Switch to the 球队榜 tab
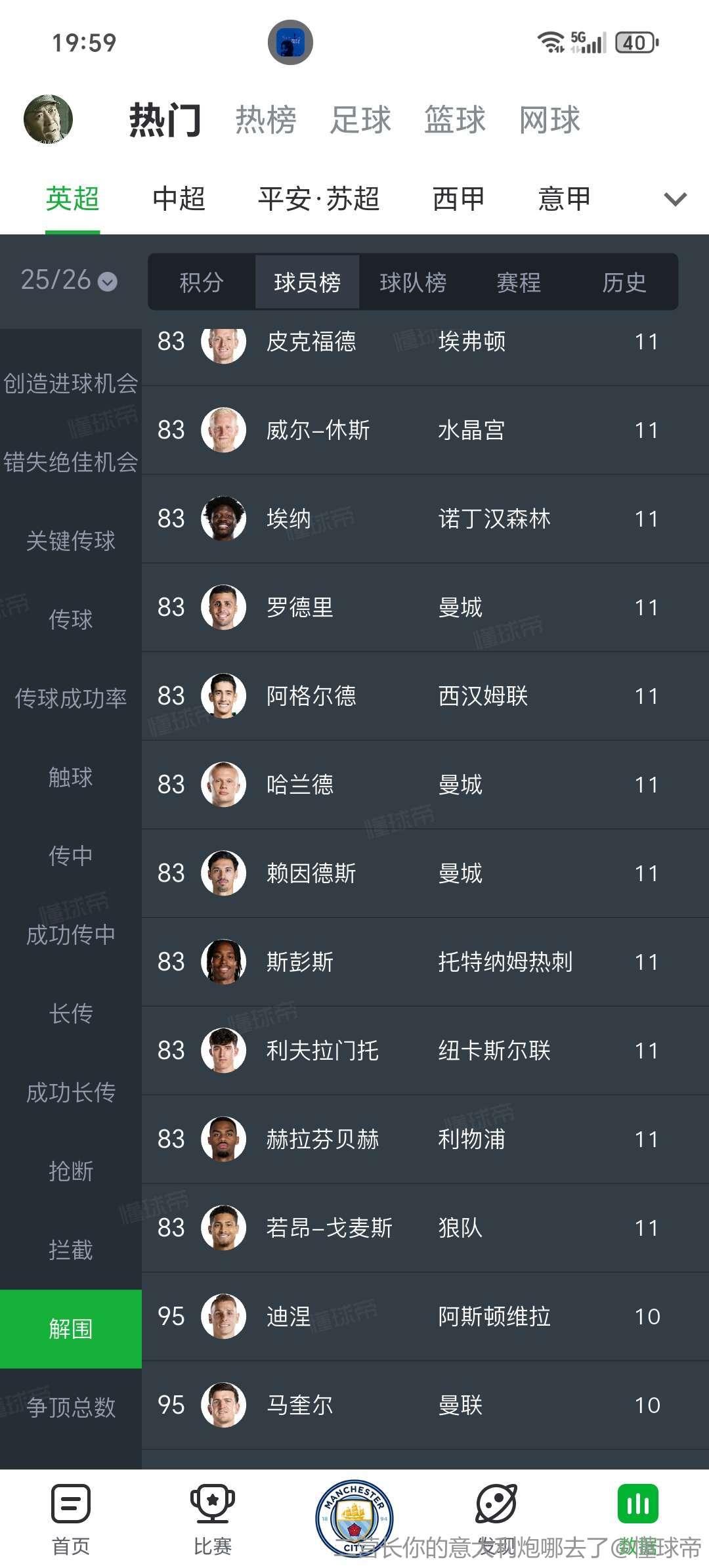This screenshot has width=709, height=1568. (x=413, y=282)
